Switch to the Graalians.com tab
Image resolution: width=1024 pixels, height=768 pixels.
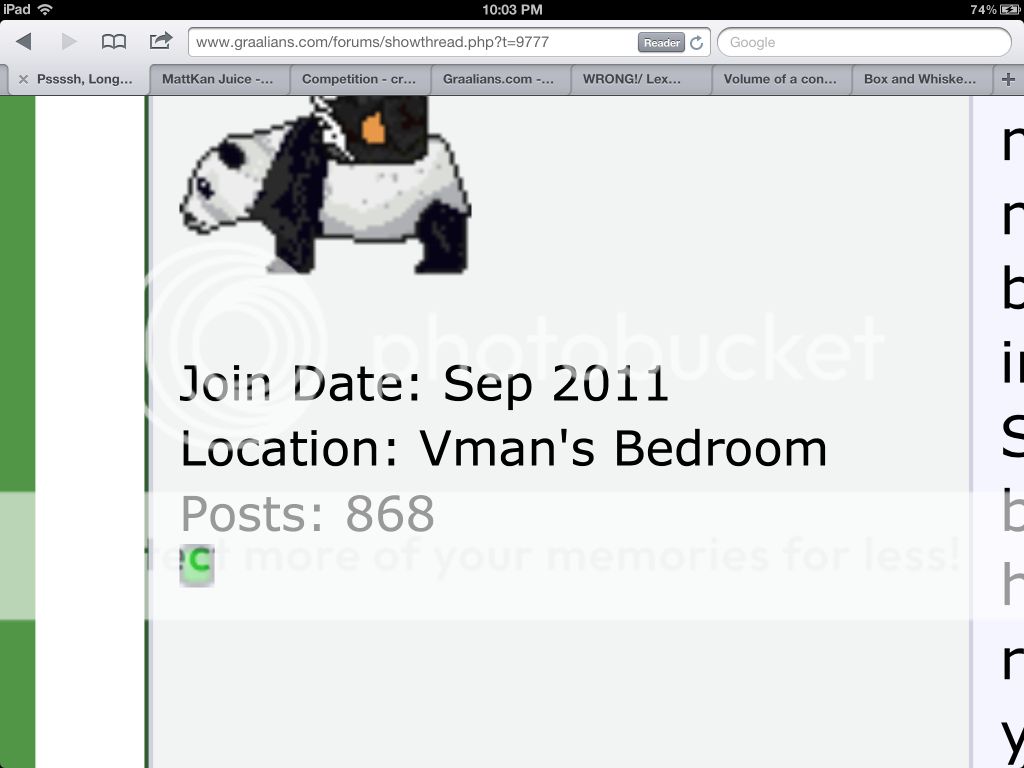click(500, 79)
